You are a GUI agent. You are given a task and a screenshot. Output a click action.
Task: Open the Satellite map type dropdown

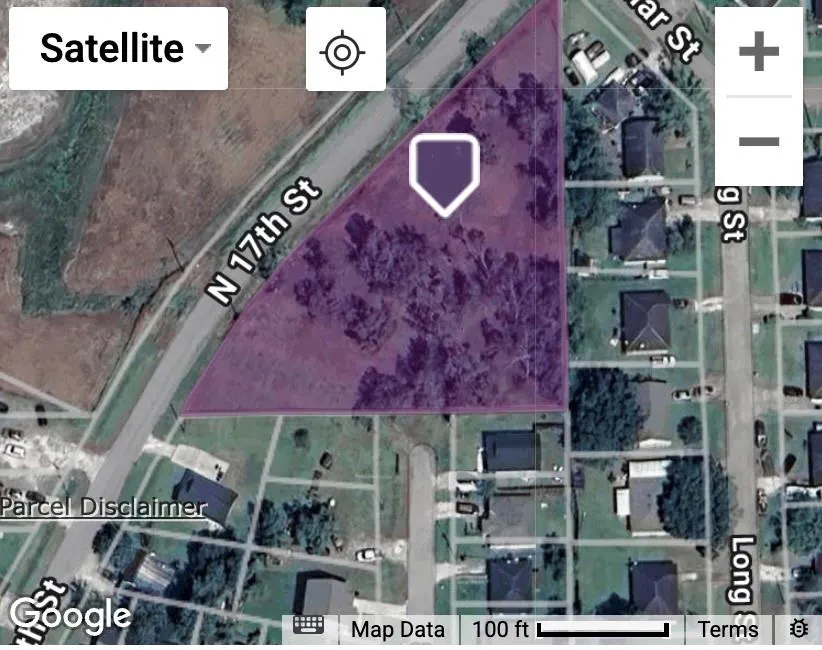[x=118, y=48]
